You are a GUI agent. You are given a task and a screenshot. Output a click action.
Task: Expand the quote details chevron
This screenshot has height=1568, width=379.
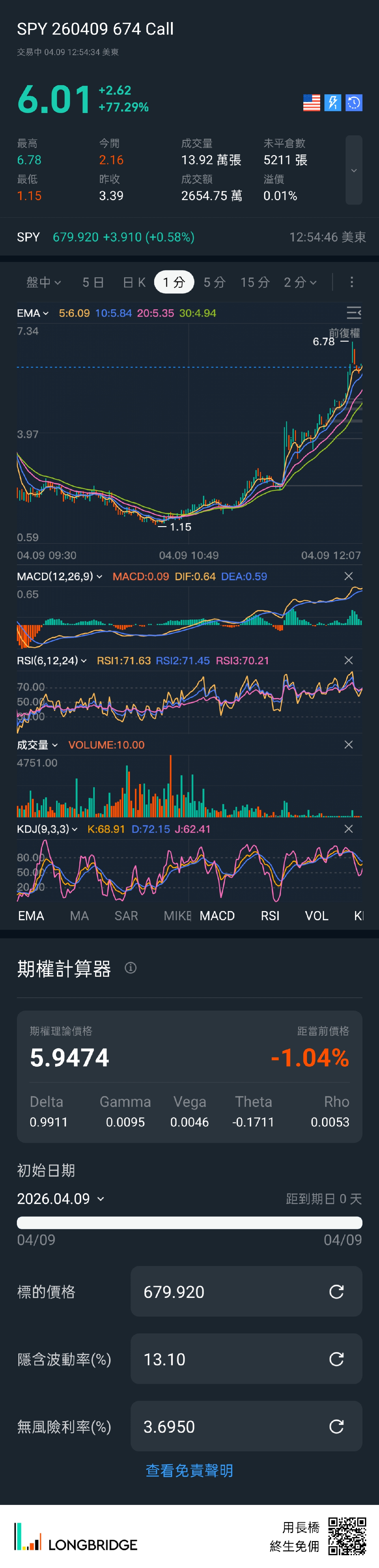[x=353, y=171]
